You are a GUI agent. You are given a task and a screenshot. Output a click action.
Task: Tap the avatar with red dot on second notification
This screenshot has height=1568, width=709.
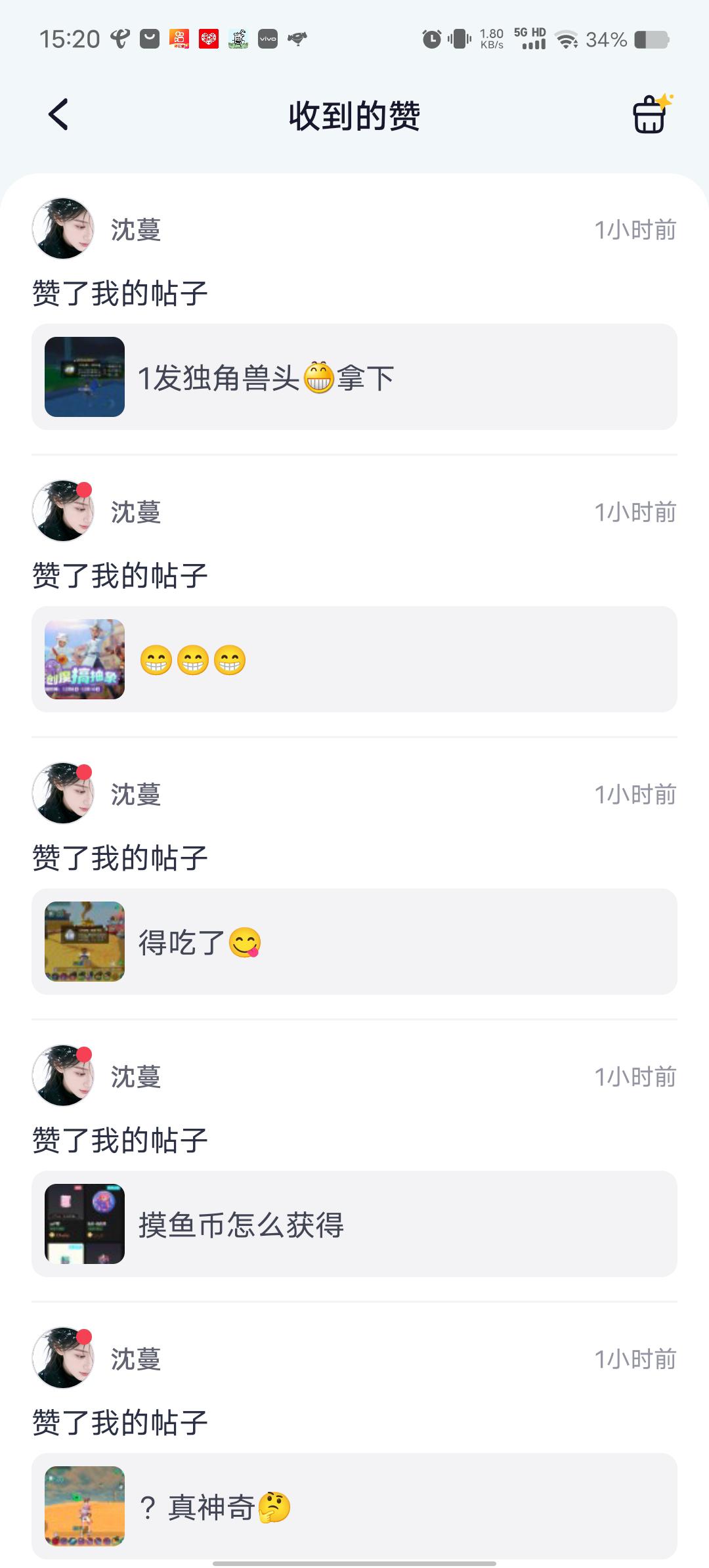(62, 513)
